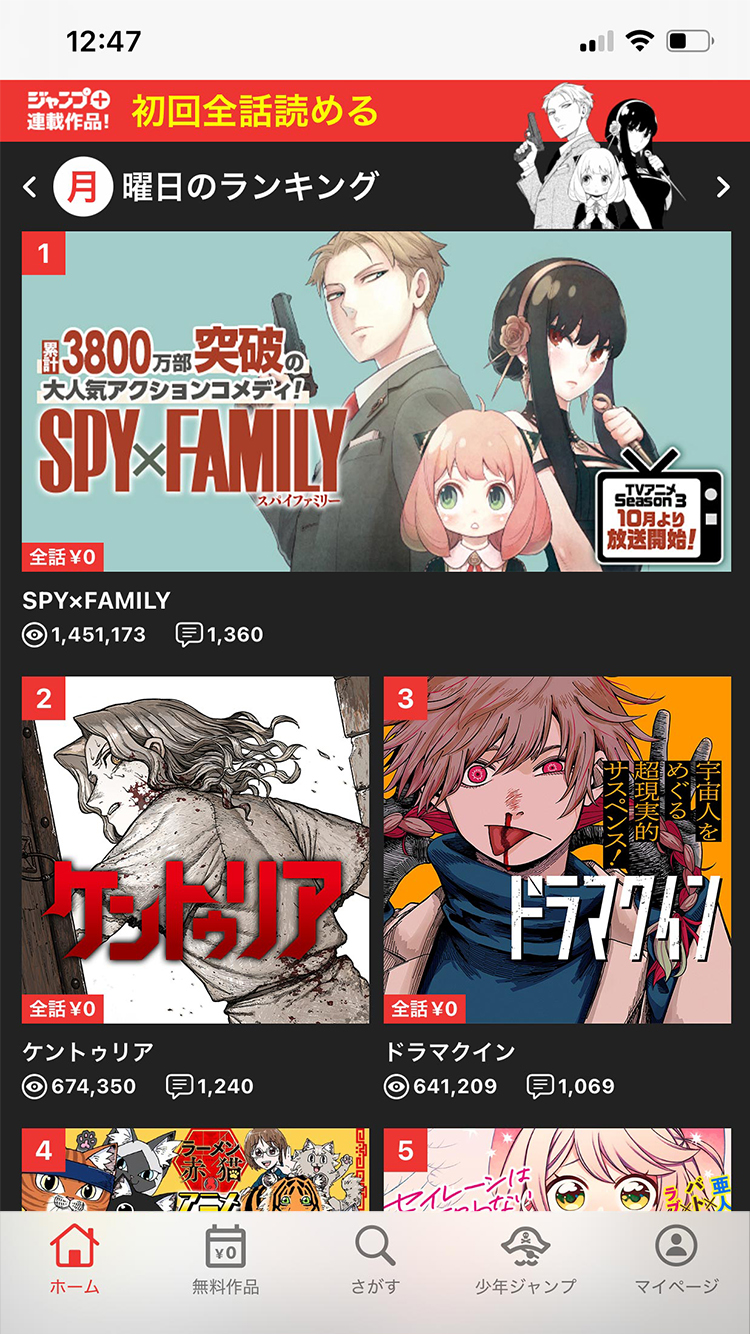The image size is (750, 1334).
Task: Switch to the 無料作品 tab
Action: (x=226, y=1259)
